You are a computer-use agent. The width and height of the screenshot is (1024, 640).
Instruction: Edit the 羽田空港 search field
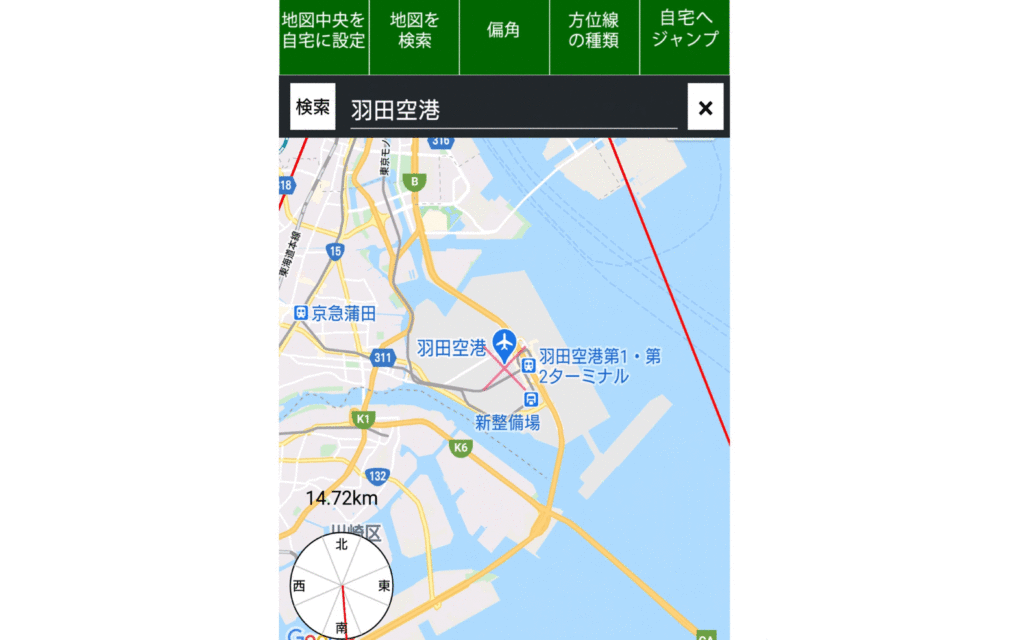click(x=512, y=110)
